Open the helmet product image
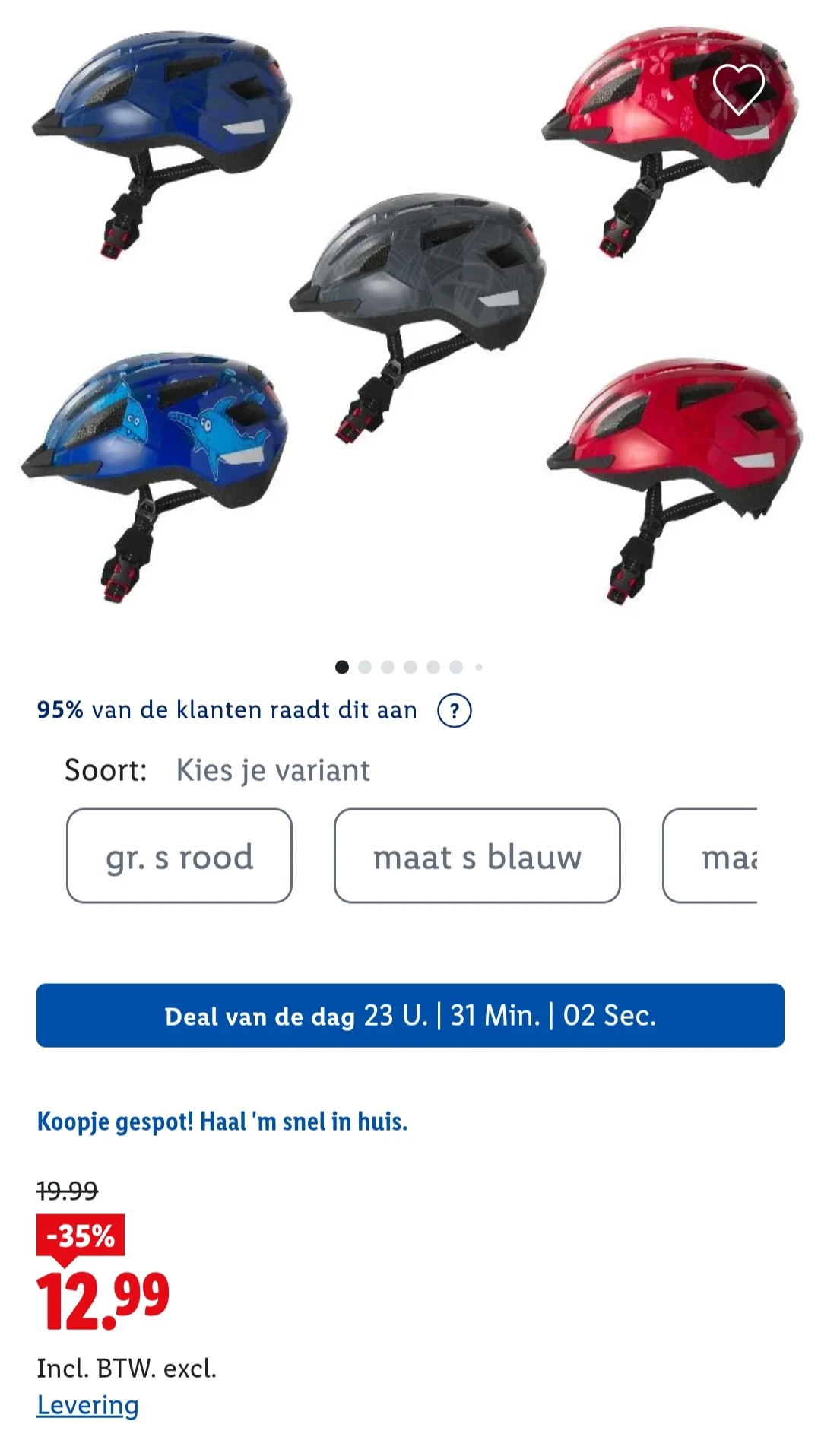 click(410, 319)
